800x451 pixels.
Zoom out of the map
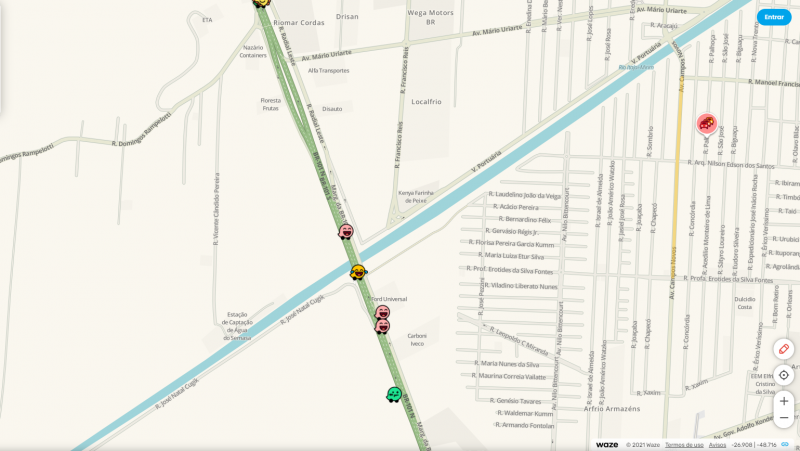pyautogui.click(x=784, y=418)
